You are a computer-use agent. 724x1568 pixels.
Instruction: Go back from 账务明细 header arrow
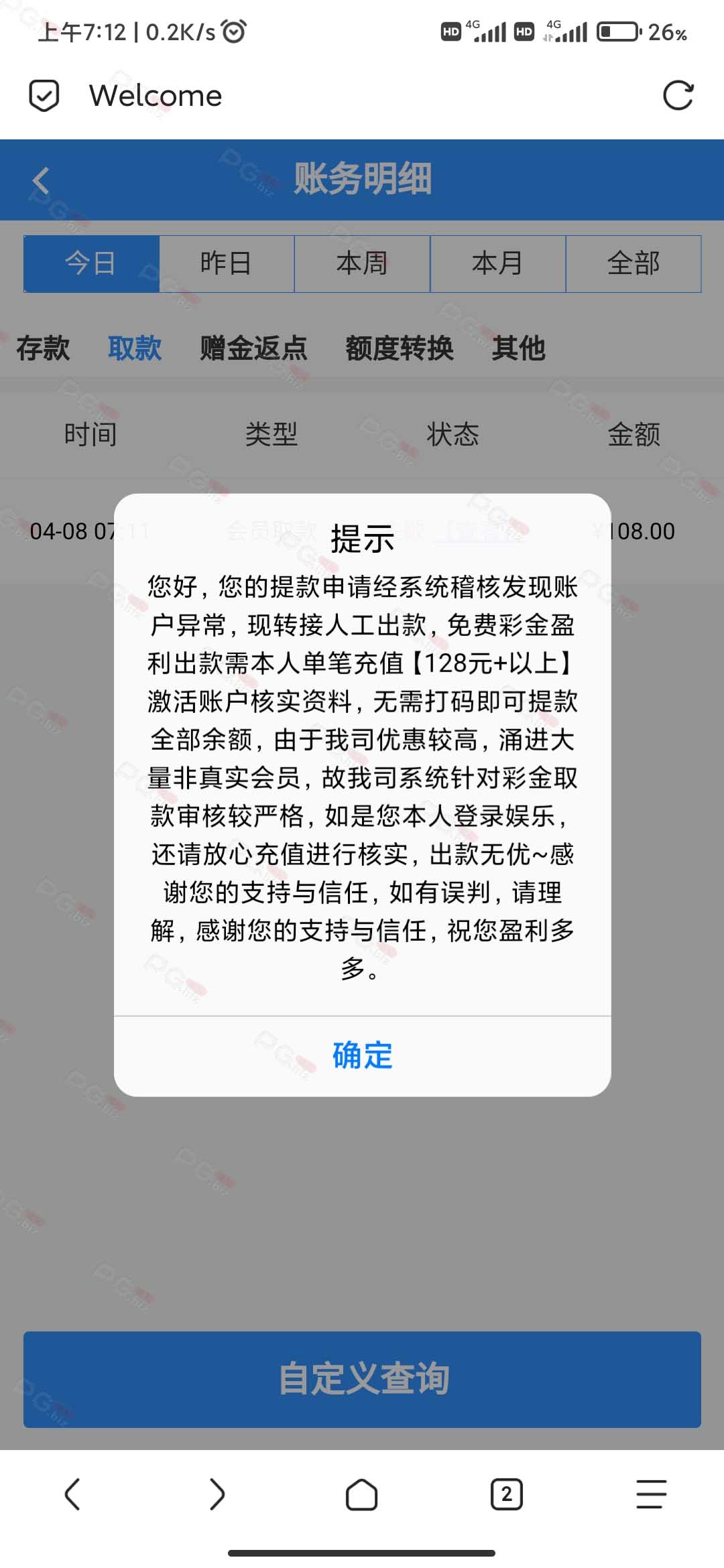coord(41,180)
